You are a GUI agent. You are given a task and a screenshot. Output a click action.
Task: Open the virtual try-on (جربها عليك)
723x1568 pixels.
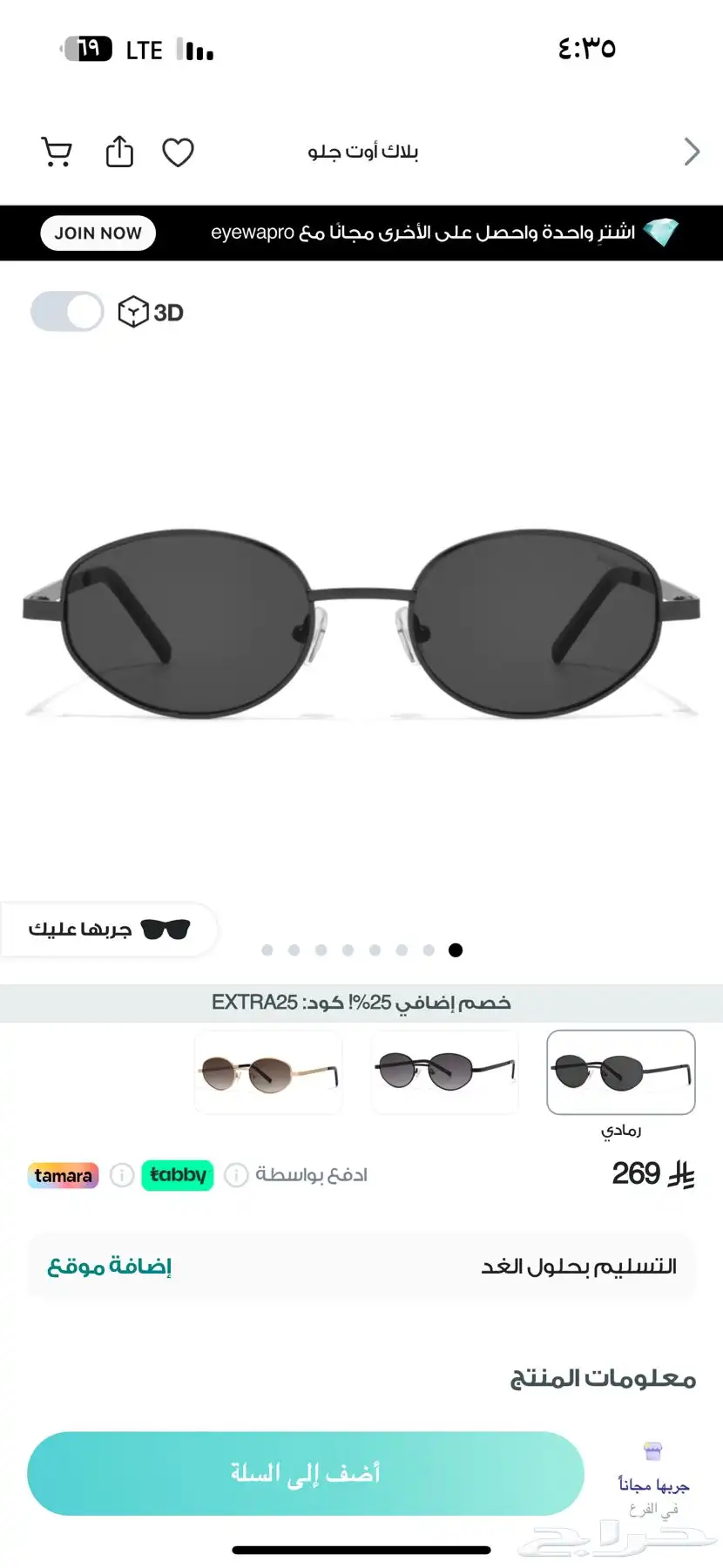[x=109, y=929]
